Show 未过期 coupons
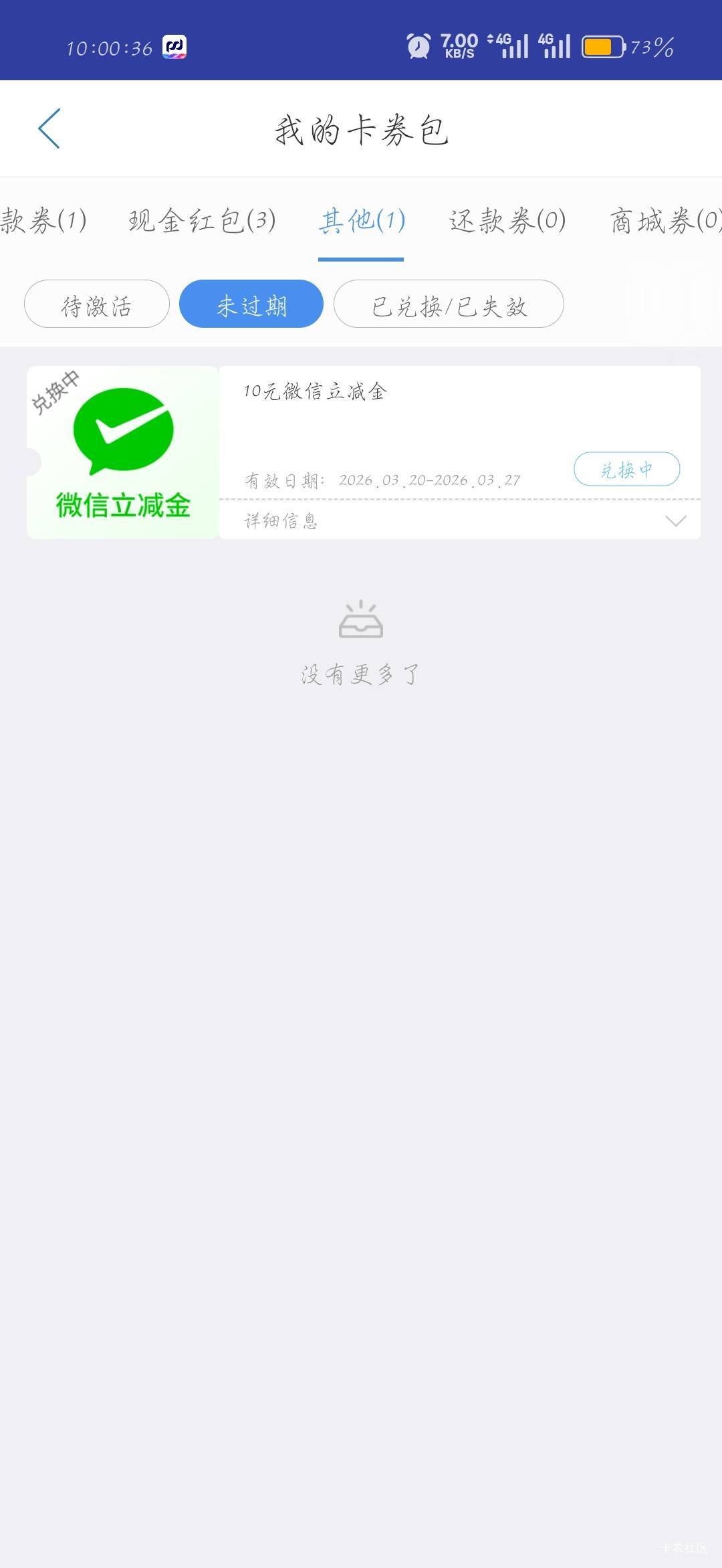722x1568 pixels. [x=251, y=304]
